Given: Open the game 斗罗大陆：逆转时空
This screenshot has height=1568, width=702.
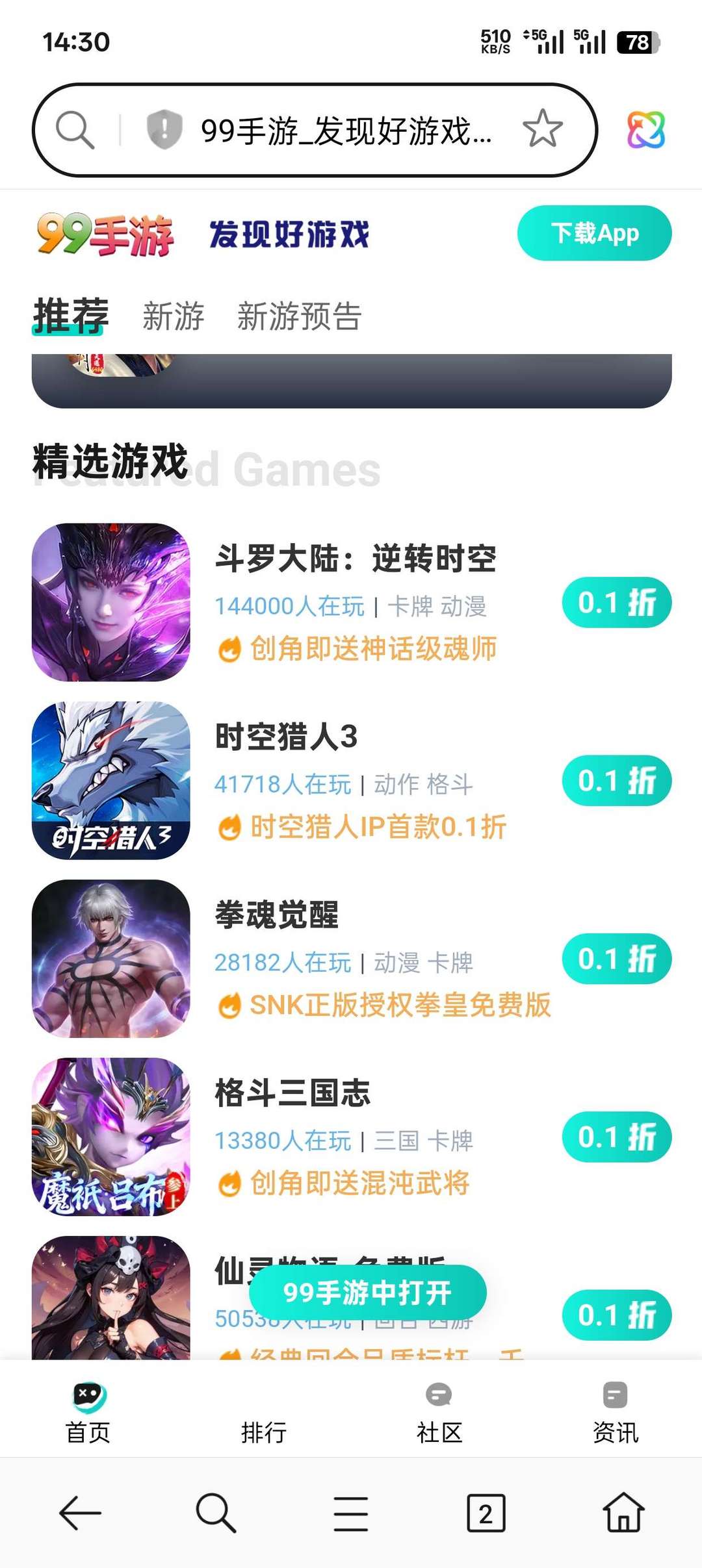Looking at the screenshot, I should pyautogui.click(x=356, y=559).
